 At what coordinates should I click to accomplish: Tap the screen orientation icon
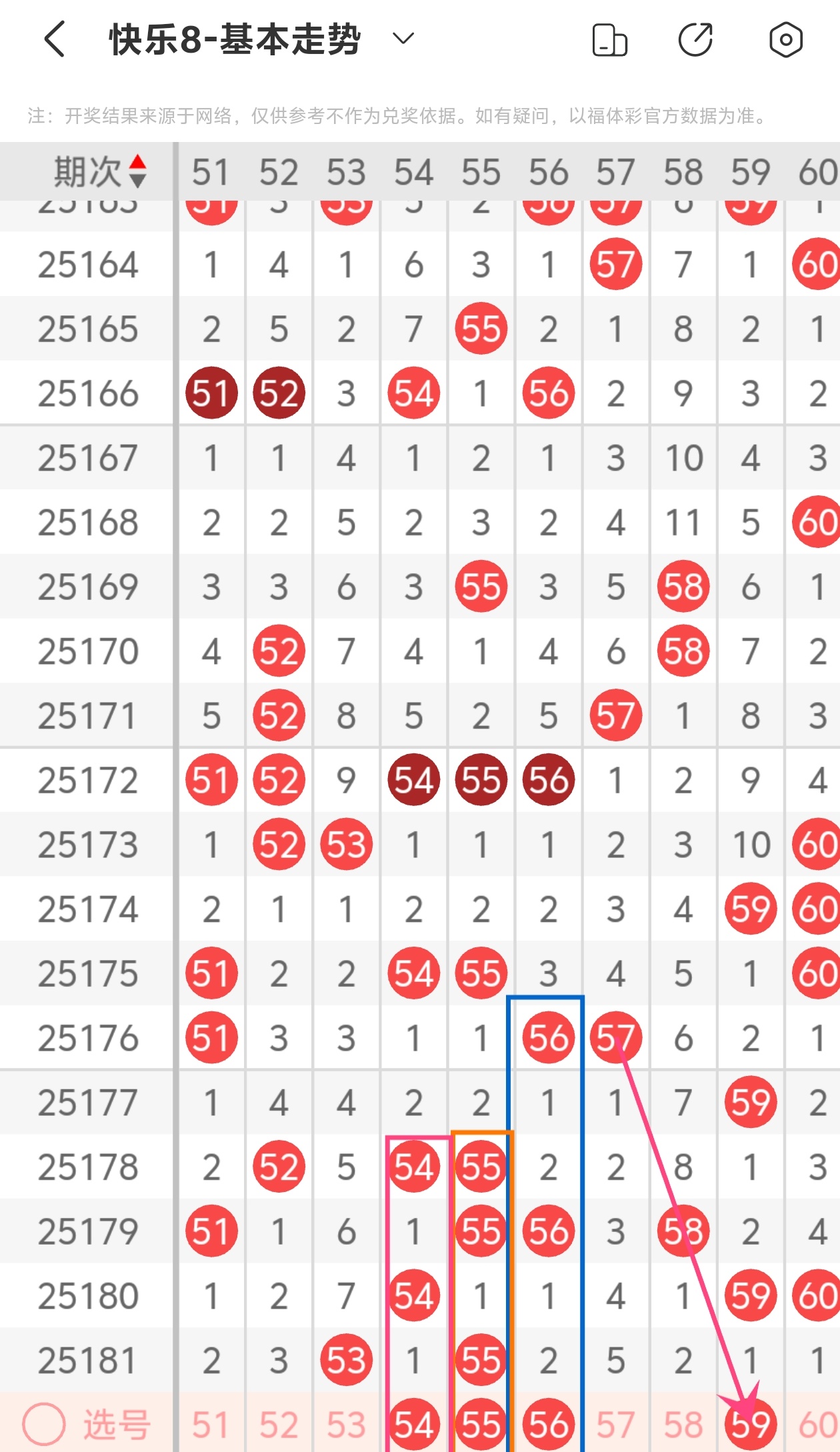pos(609,39)
